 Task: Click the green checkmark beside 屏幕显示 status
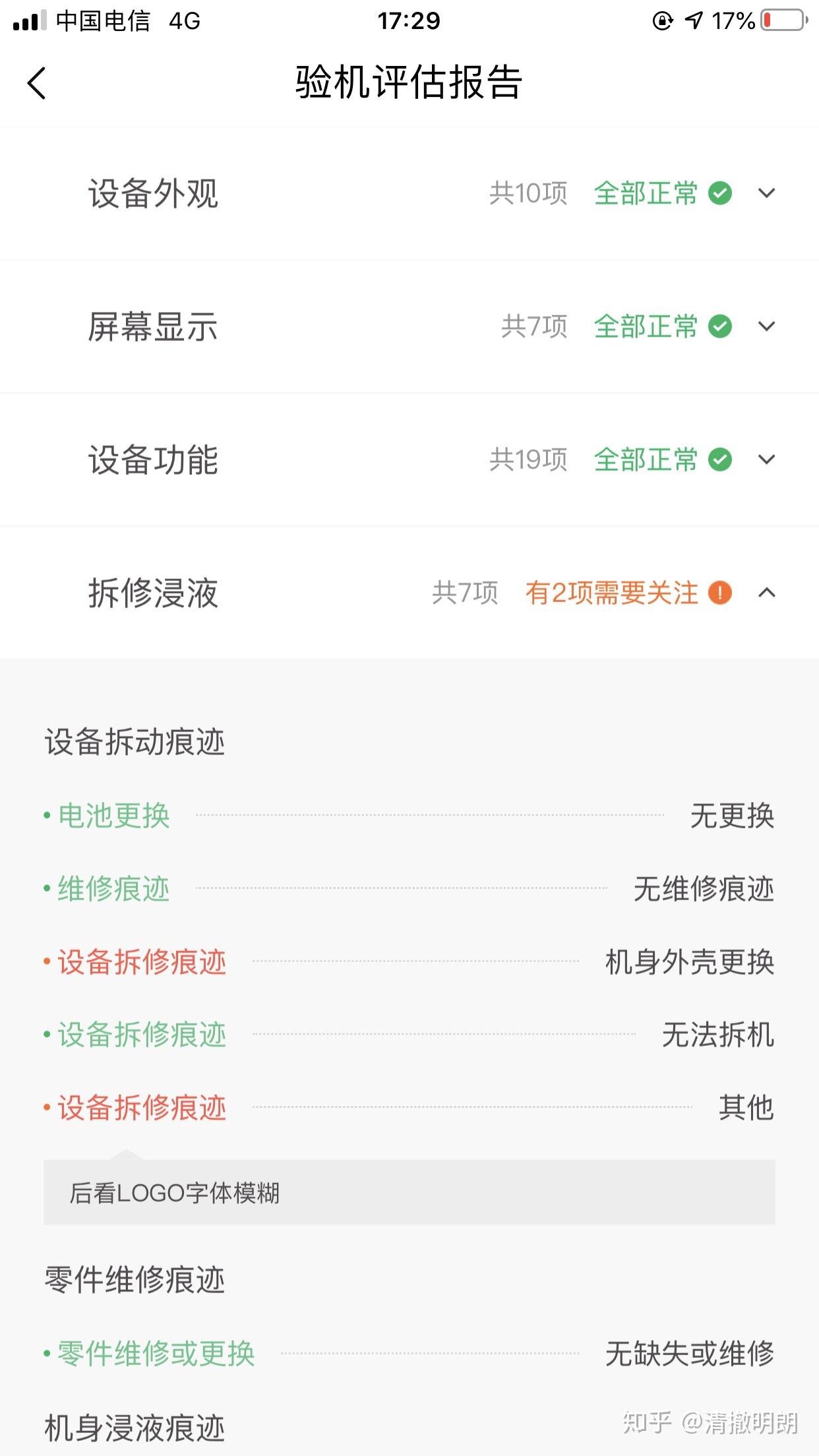coord(721,327)
